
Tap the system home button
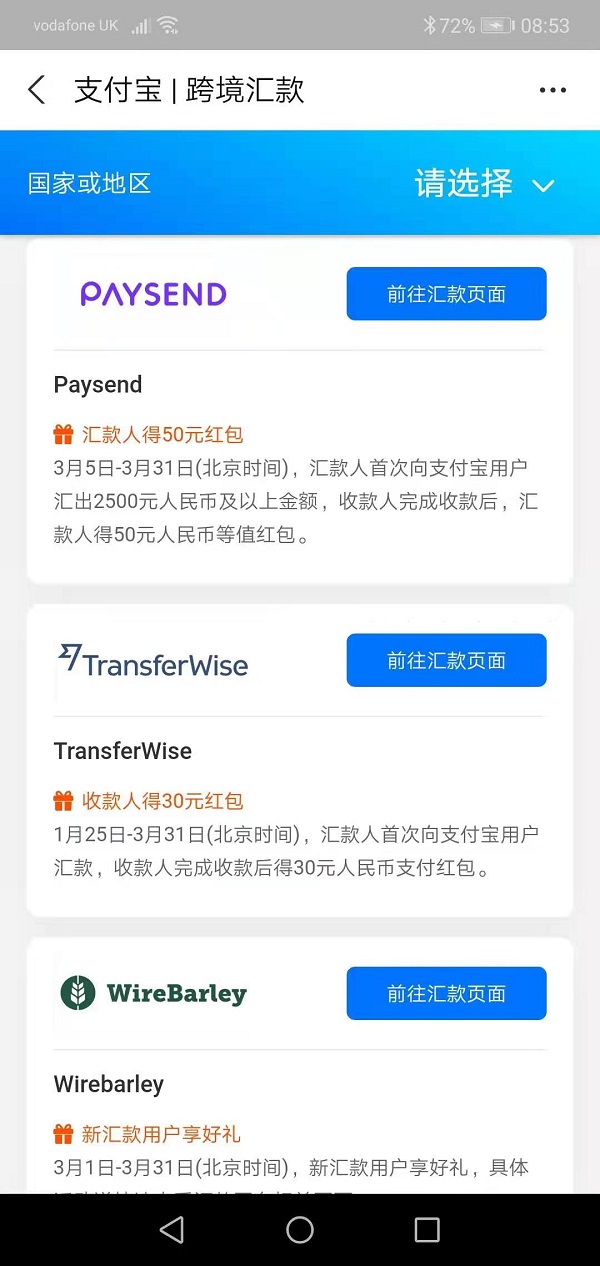click(300, 1230)
